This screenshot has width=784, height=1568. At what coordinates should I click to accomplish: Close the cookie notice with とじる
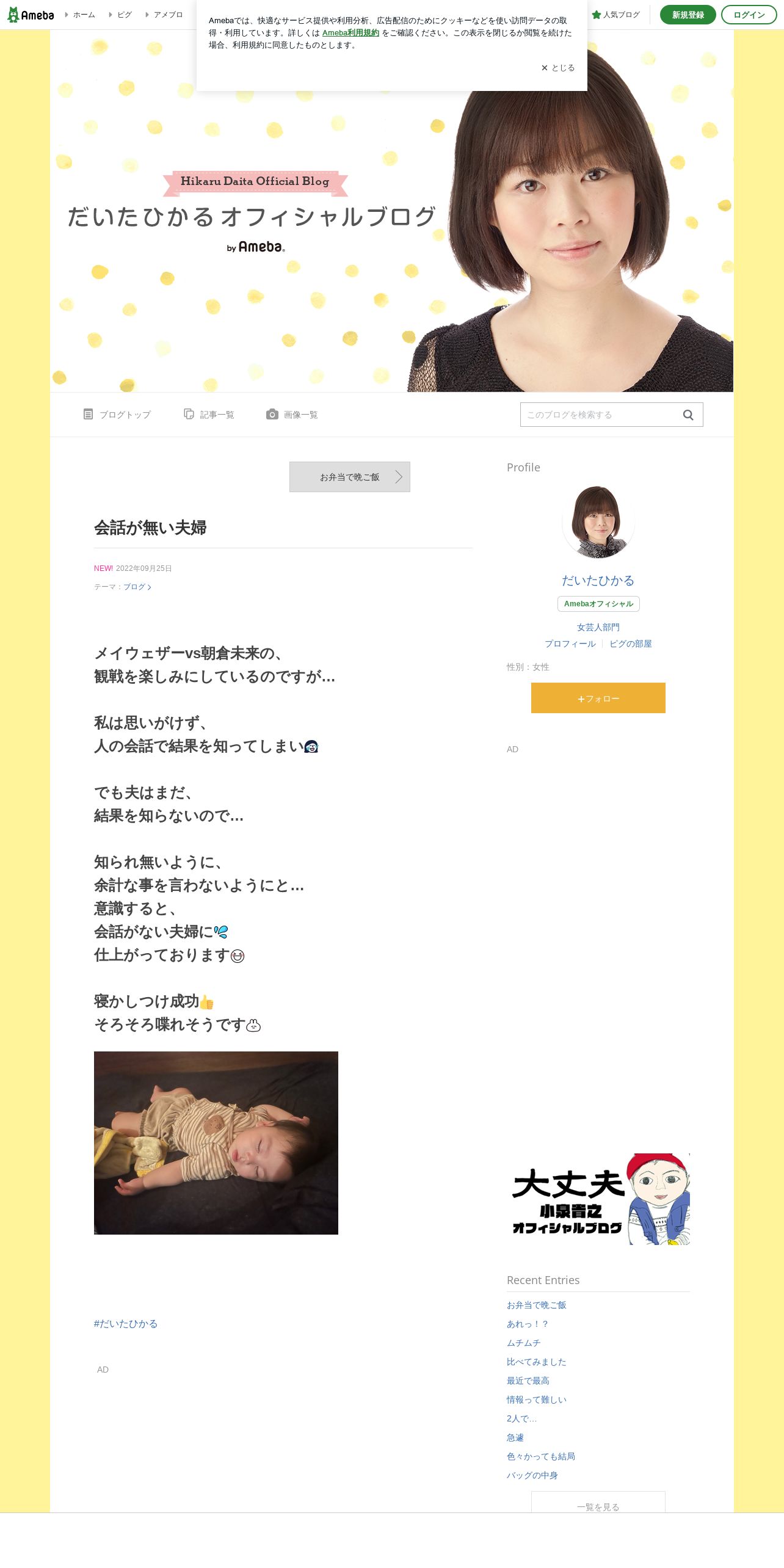[x=558, y=68]
